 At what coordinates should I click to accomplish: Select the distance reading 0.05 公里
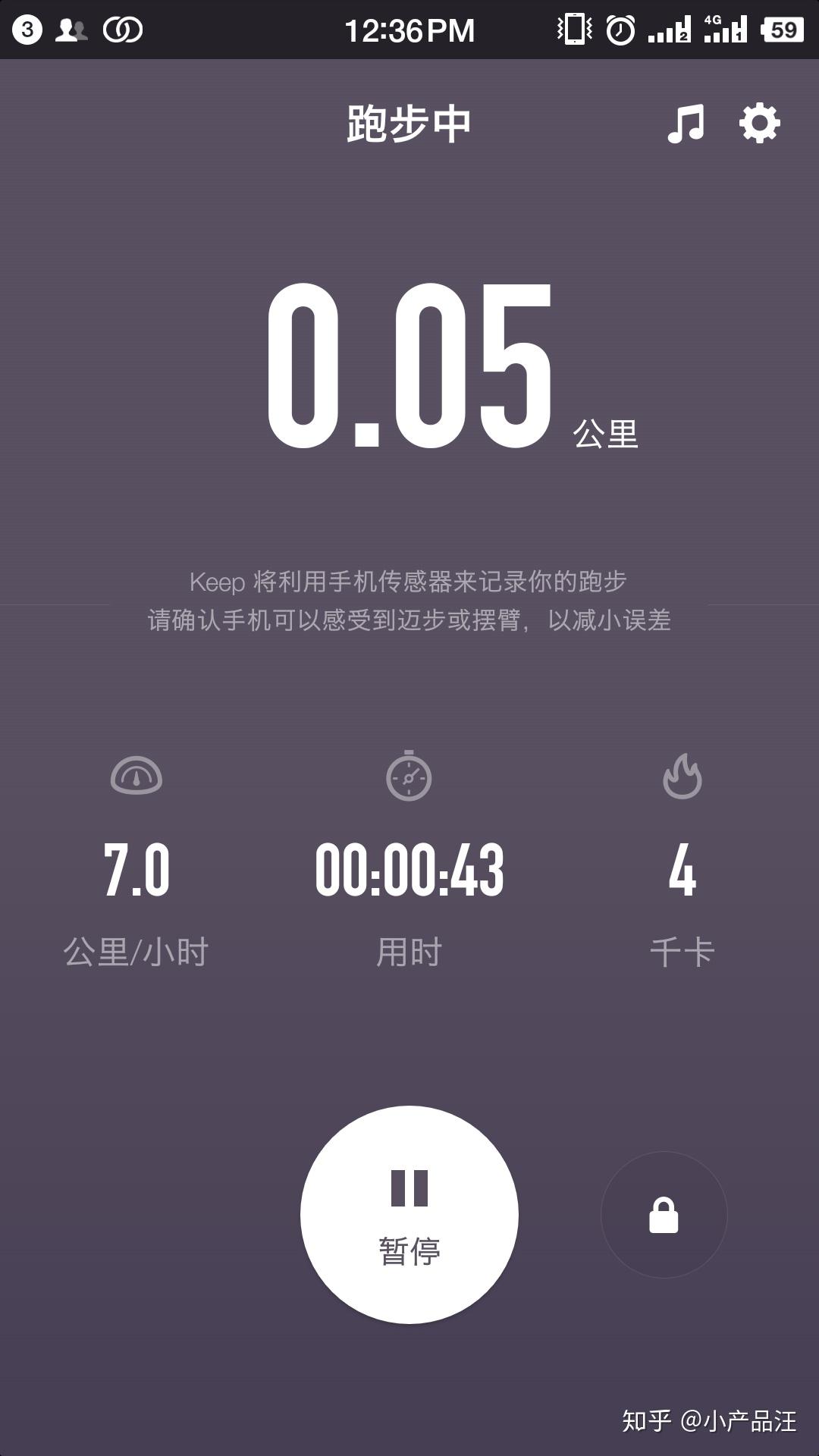tap(409, 364)
